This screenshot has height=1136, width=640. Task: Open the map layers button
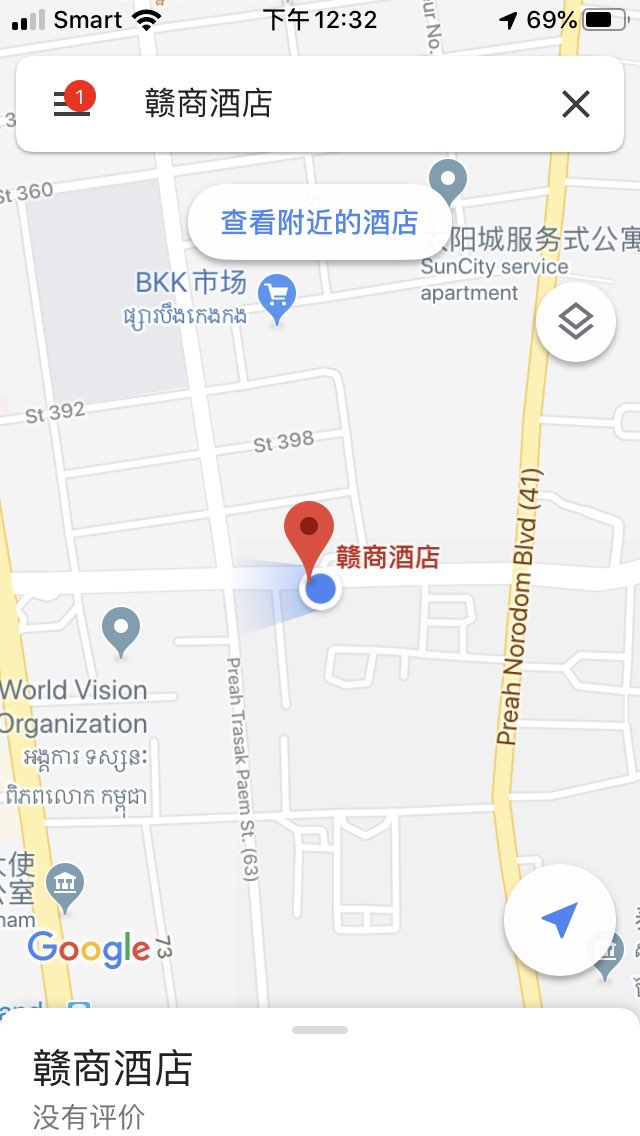coord(575,322)
